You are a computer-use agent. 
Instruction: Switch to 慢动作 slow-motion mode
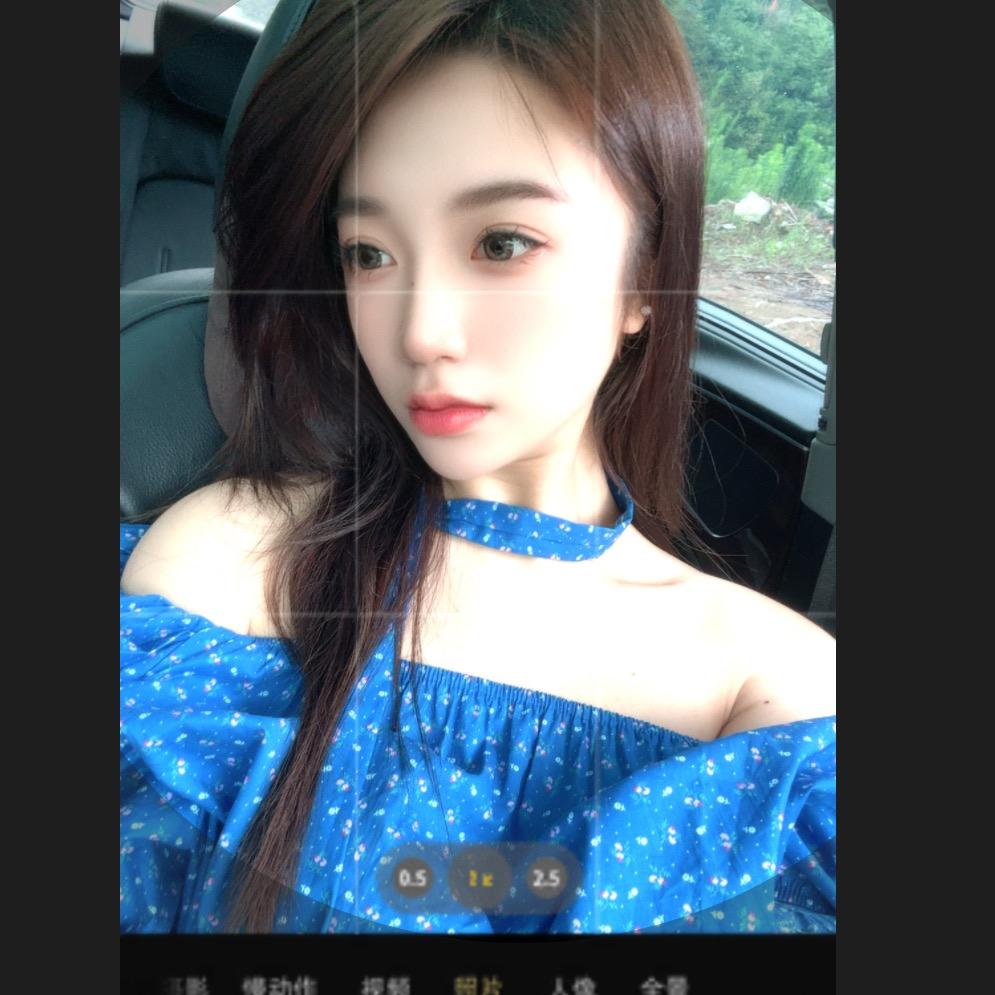click(280, 986)
